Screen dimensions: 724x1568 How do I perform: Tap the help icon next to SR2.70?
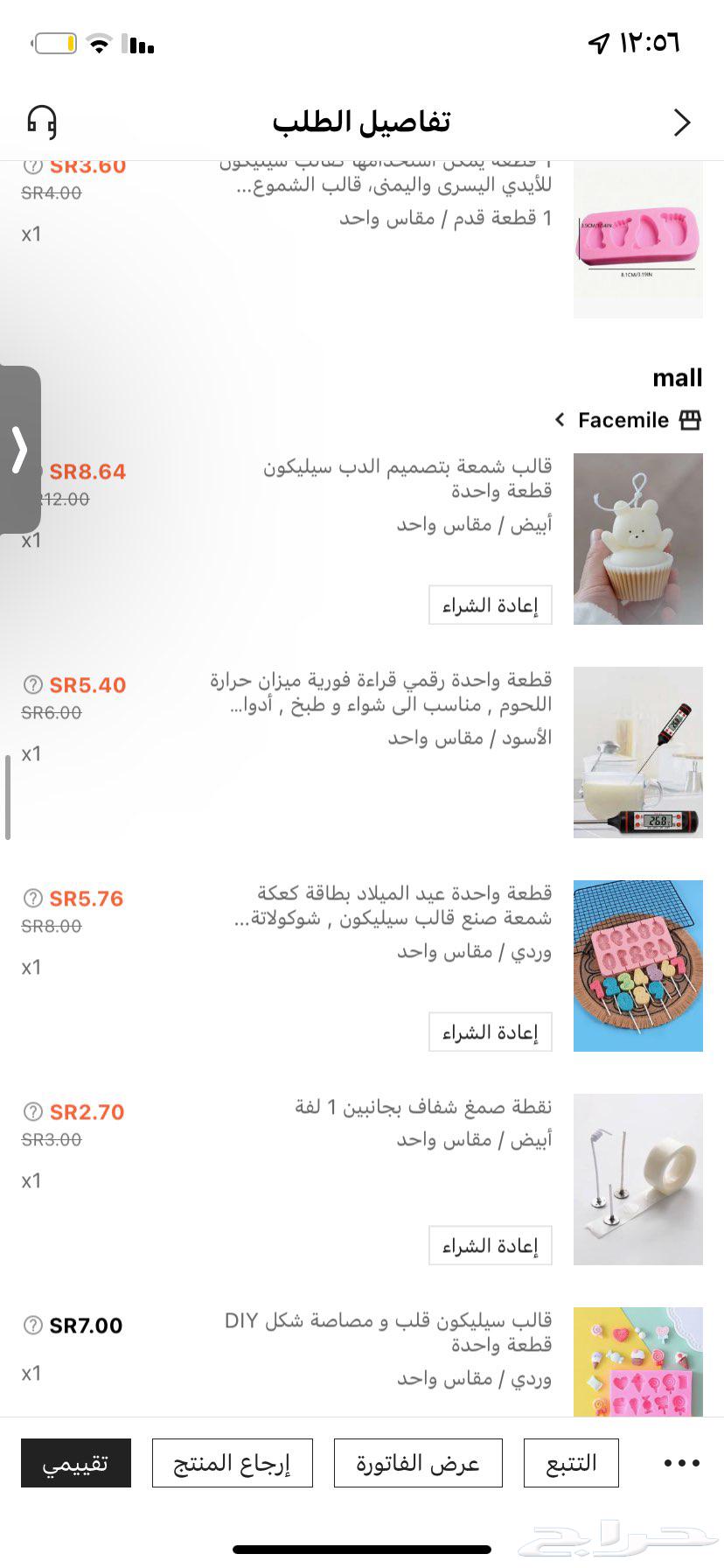point(31,1112)
